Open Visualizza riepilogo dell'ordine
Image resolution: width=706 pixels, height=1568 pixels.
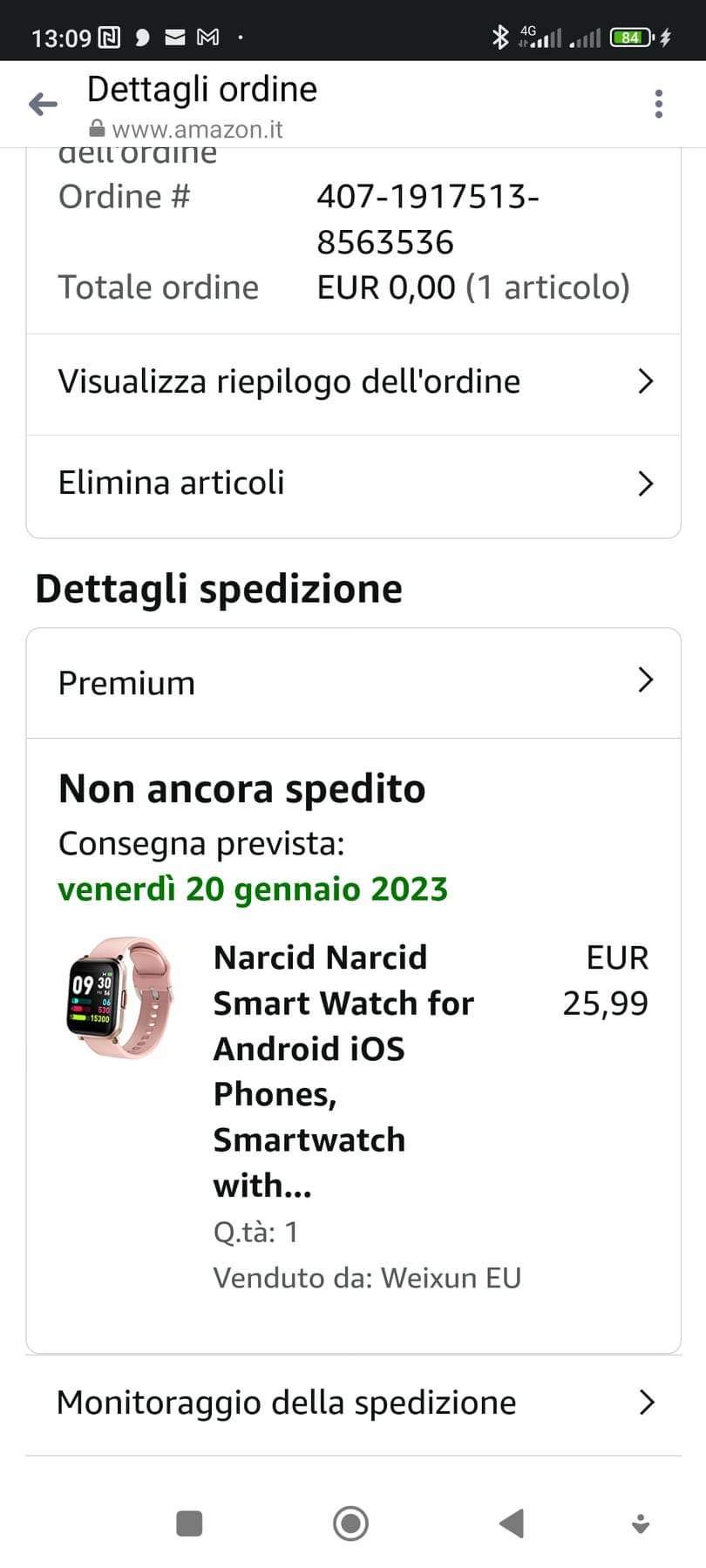(x=353, y=382)
